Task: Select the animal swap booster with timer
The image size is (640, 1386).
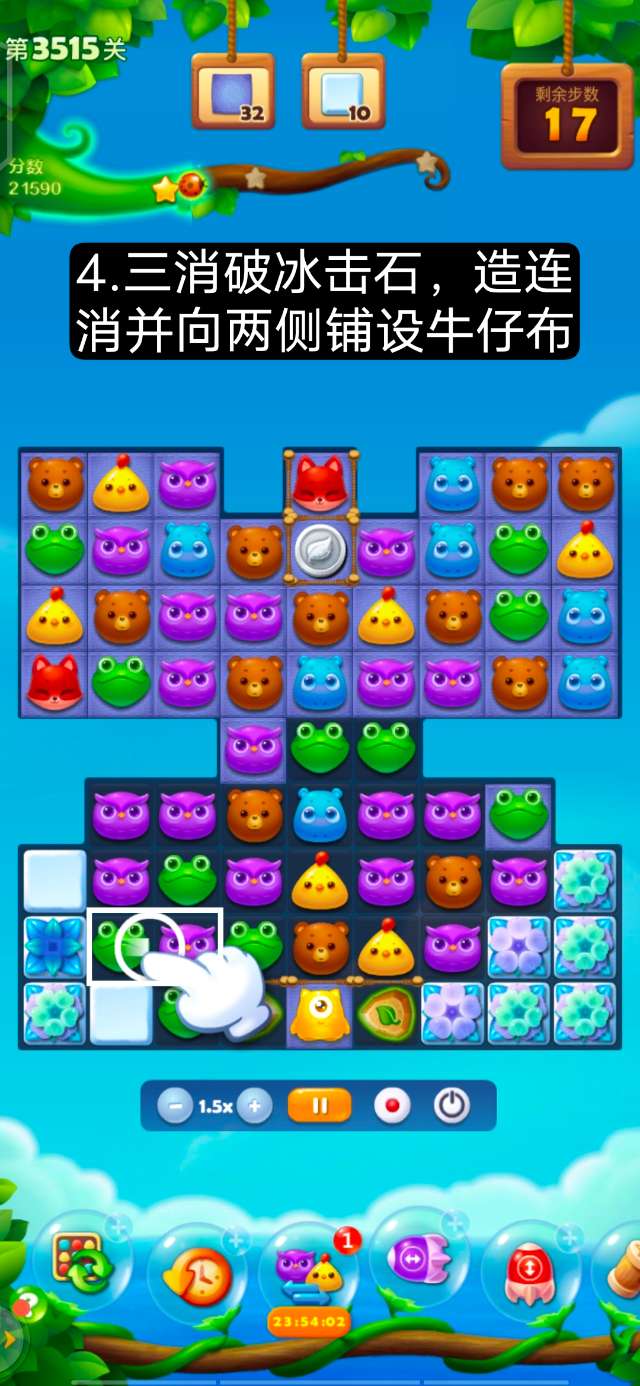Action: pyautogui.click(x=309, y=1270)
